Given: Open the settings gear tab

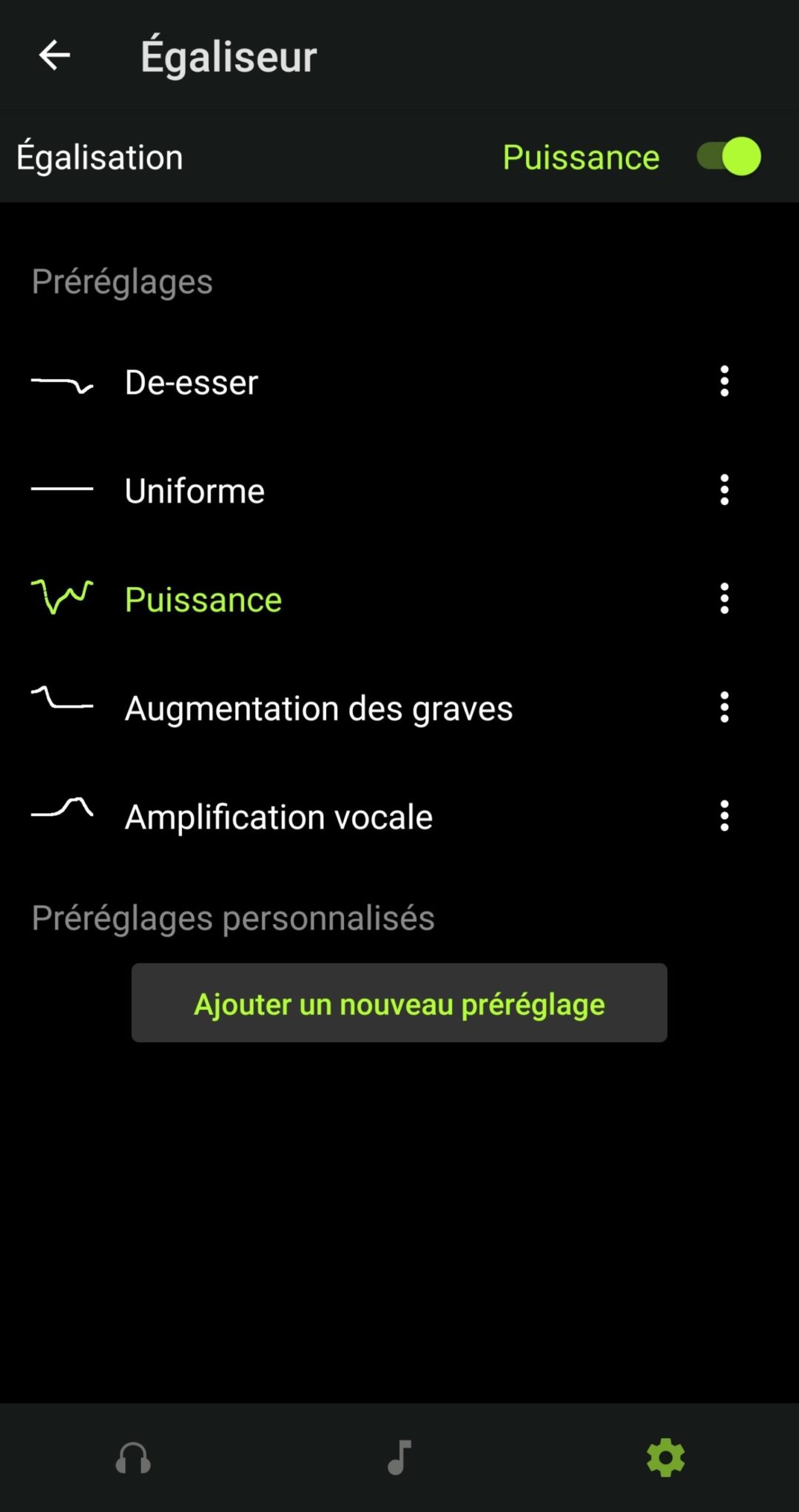Looking at the screenshot, I should pos(666,1458).
